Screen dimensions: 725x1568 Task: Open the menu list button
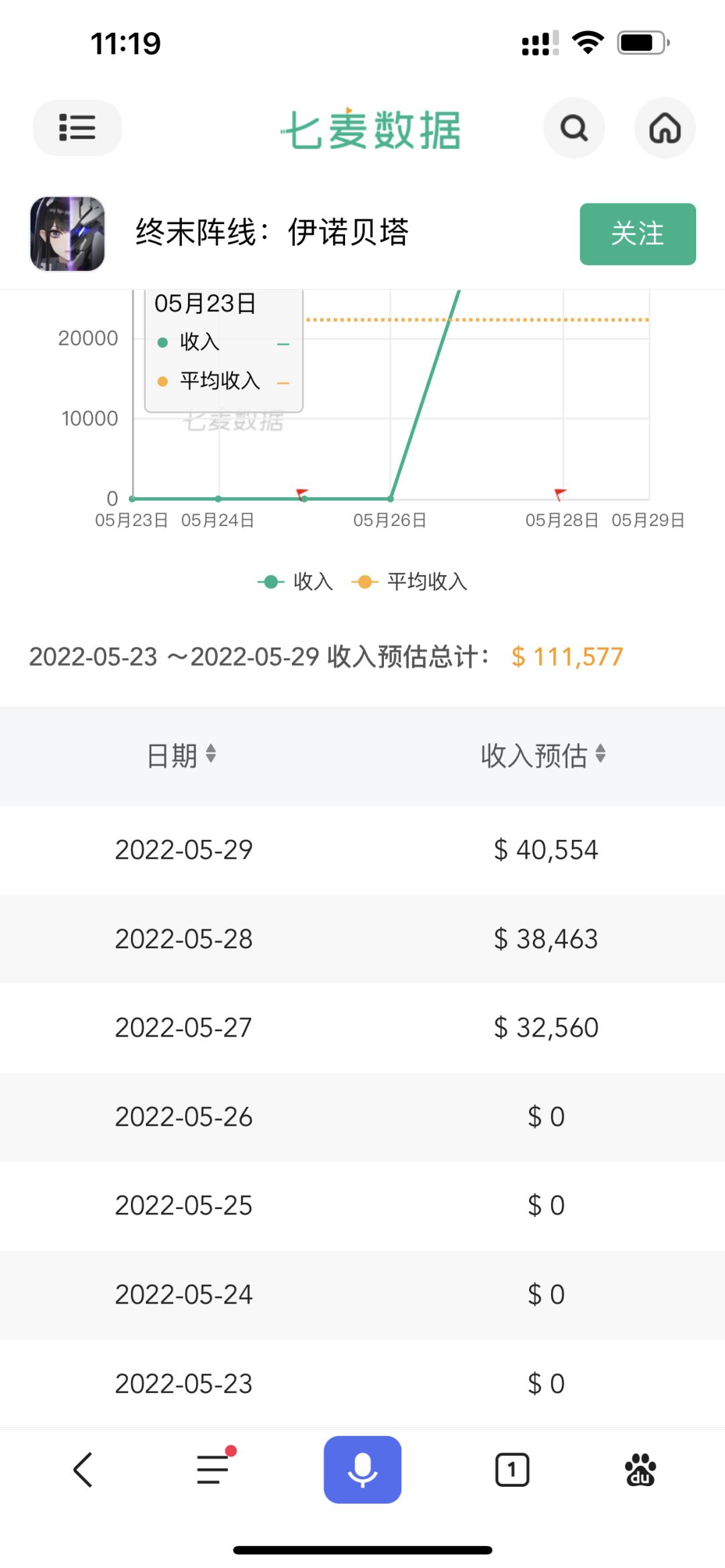click(x=77, y=127)
